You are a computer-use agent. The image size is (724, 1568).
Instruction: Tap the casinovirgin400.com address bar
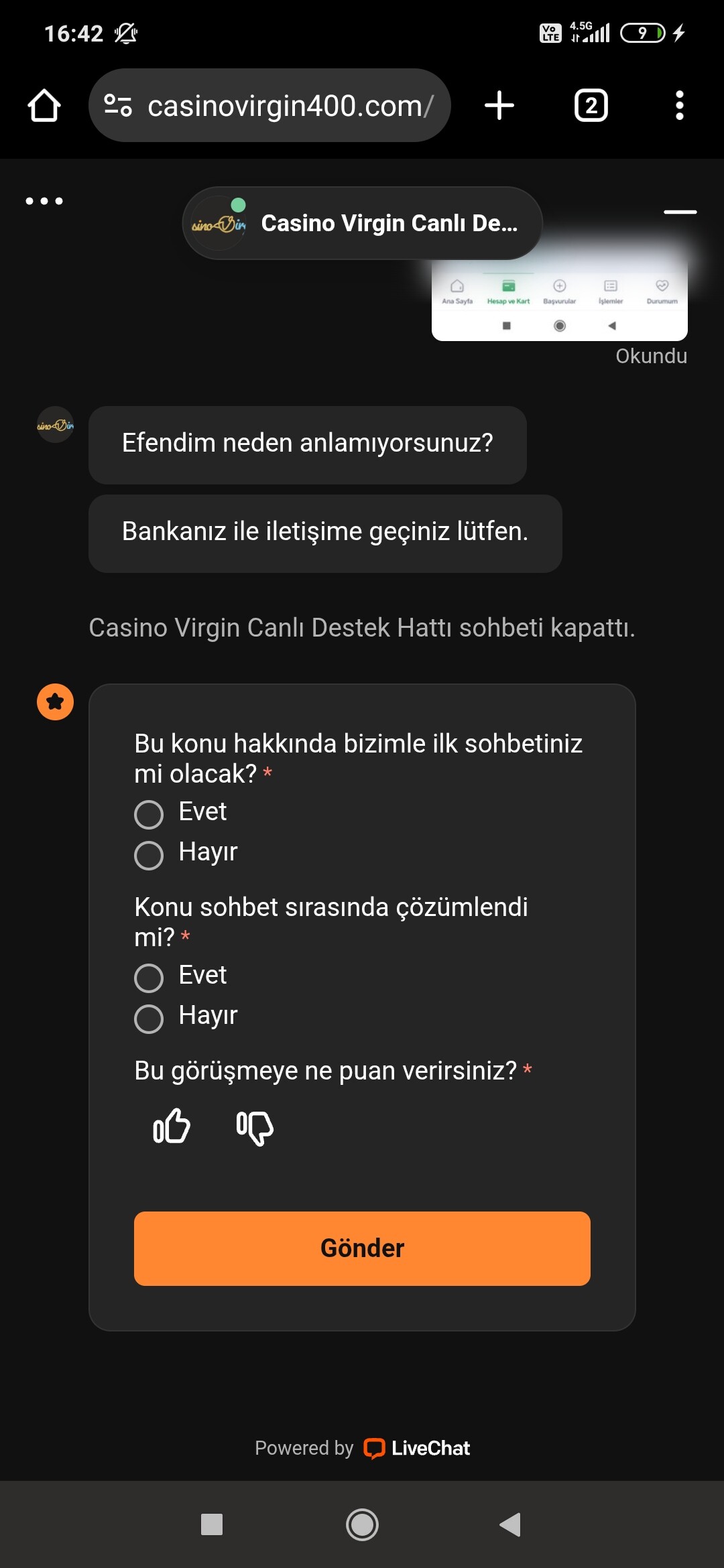tap(269, 105)
